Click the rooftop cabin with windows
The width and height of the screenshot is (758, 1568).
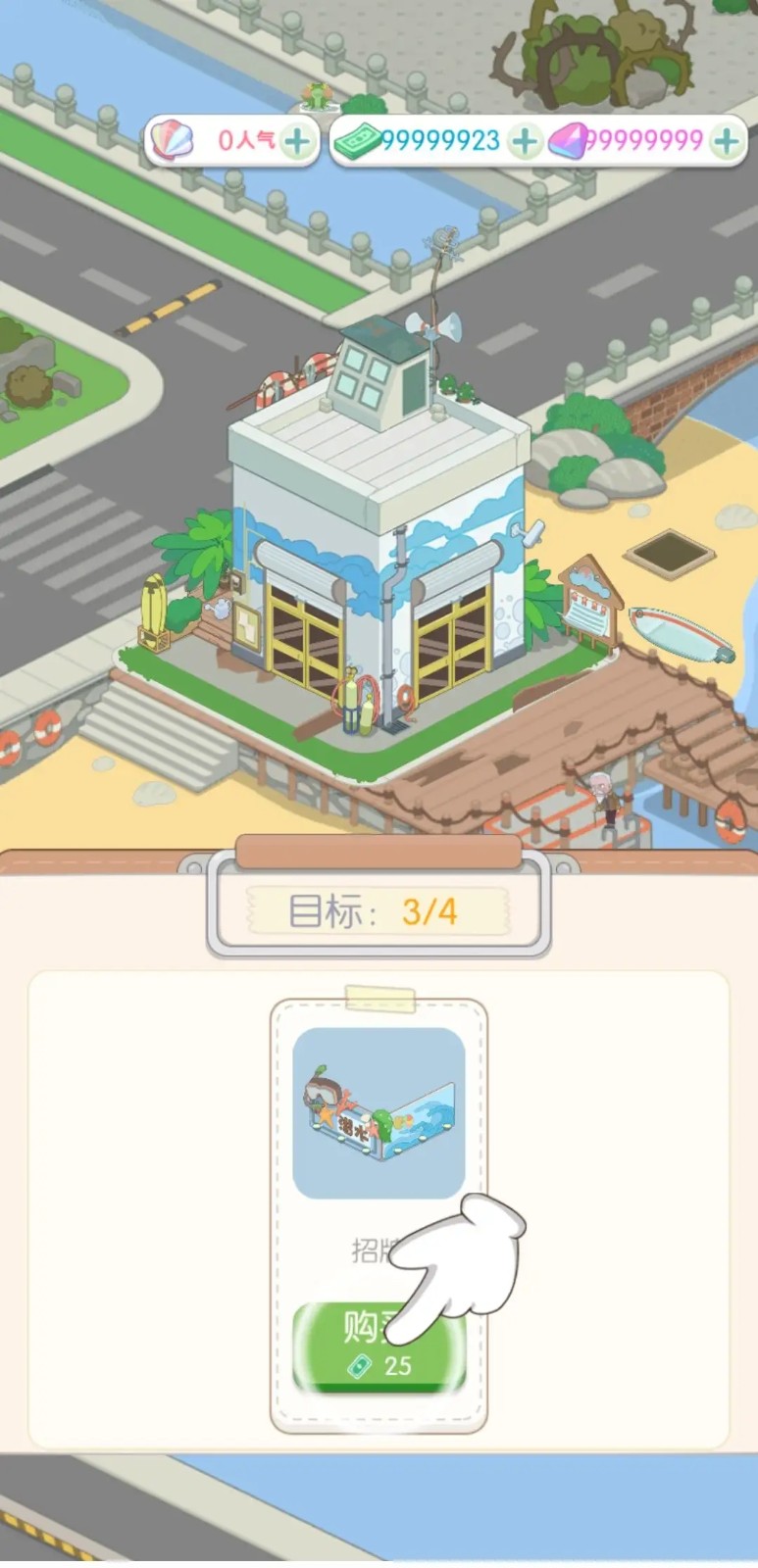pos(374,380)
